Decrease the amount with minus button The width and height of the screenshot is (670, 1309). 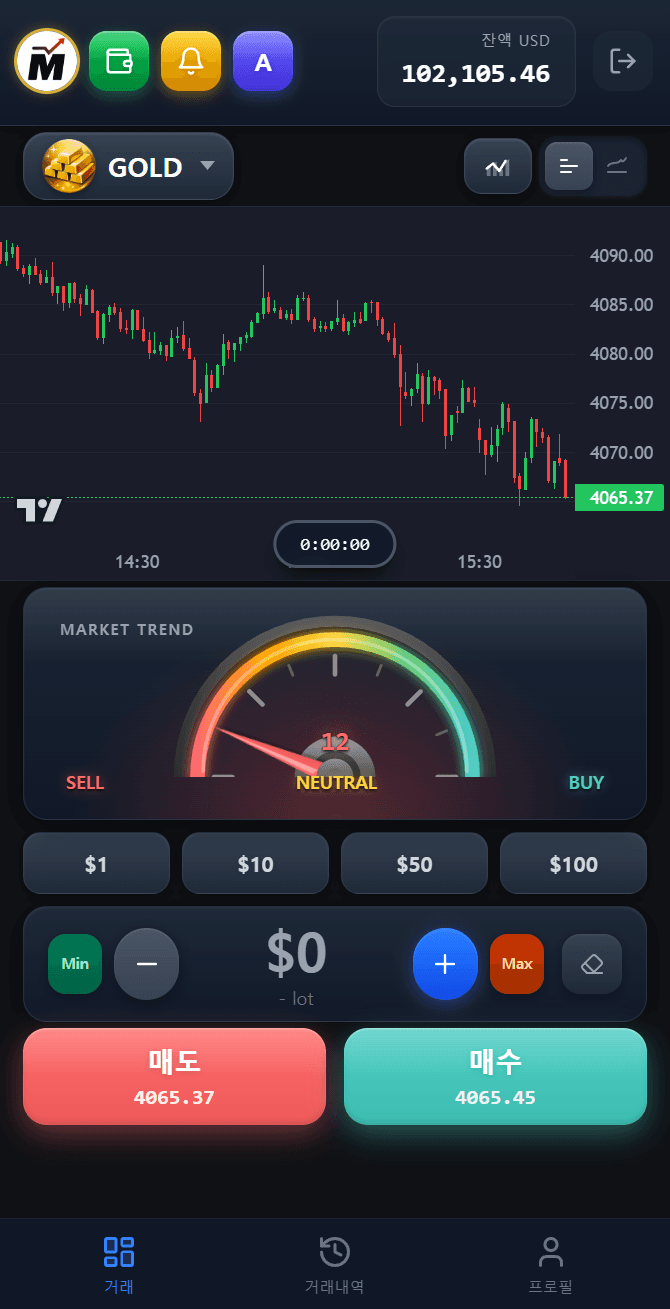click(x=147, y=964)
